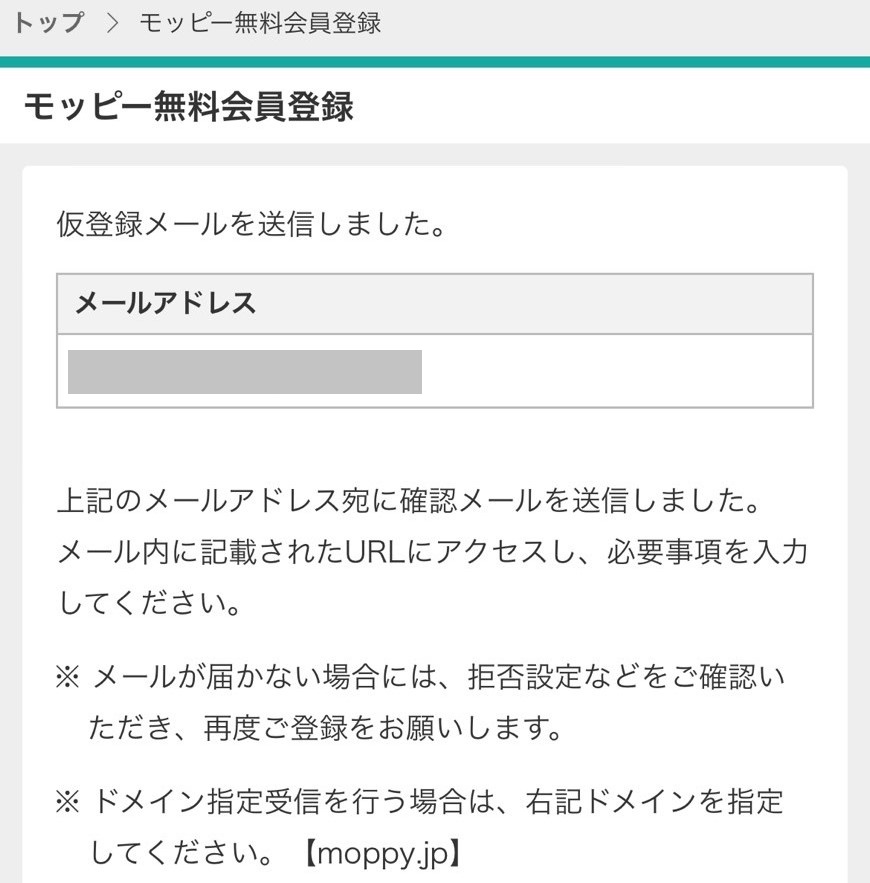Go to the トップ breadcrumb link
Viewport: 870px width, 883px height.
tap(48, 23)
